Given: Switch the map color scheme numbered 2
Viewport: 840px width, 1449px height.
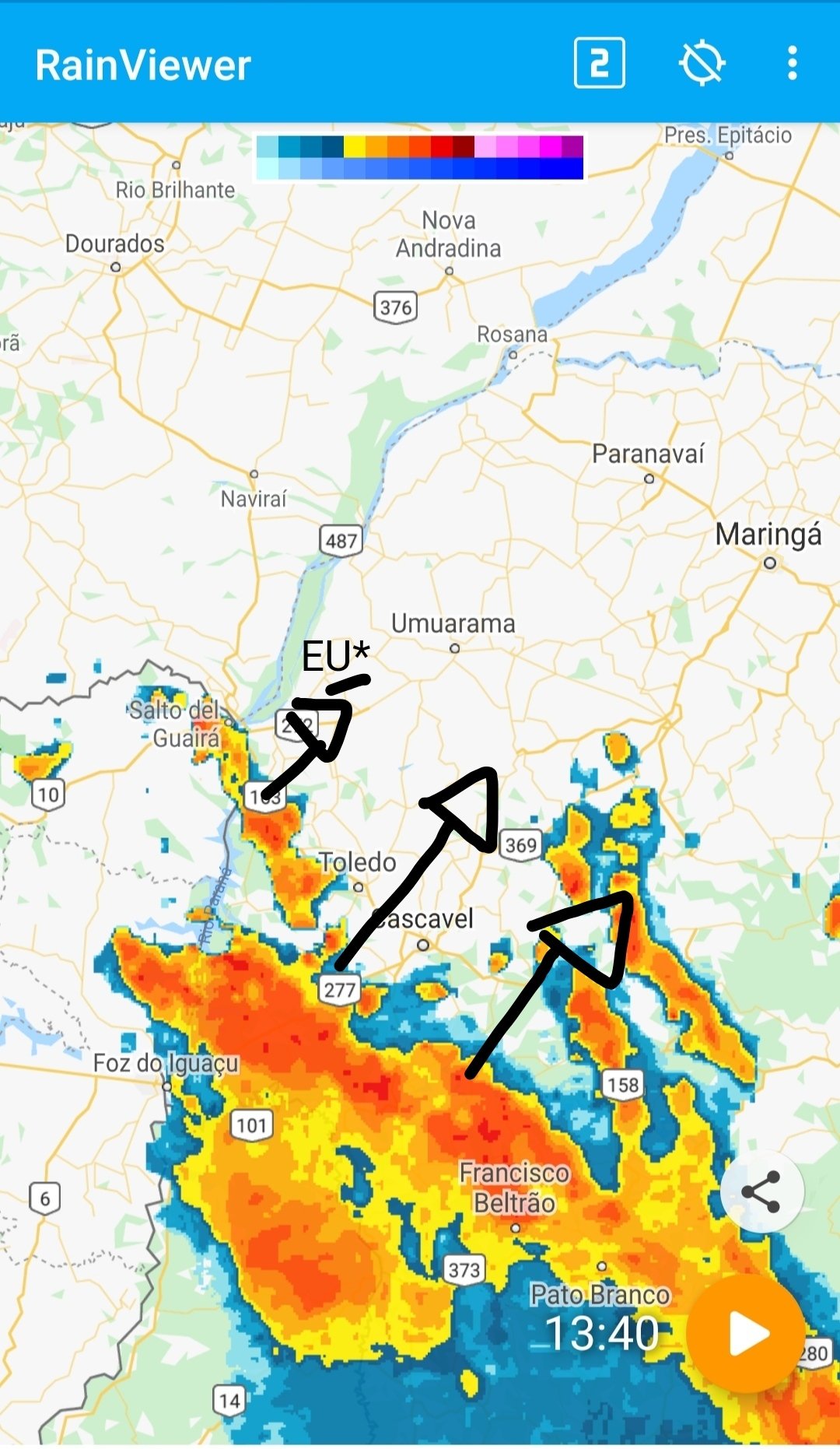Looking at the screenshot, I should pos(599,63).
